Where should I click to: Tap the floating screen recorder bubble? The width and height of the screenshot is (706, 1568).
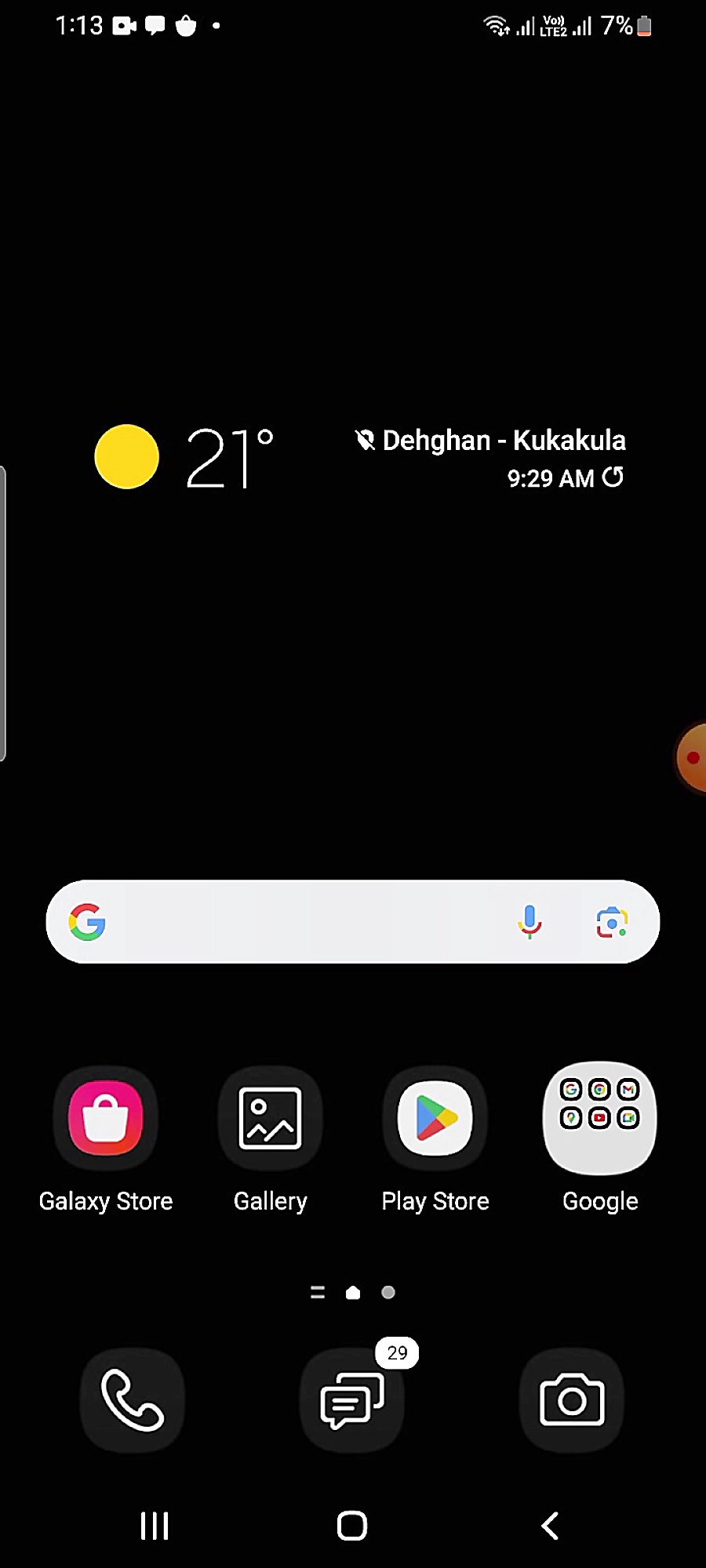coord(692,757)
